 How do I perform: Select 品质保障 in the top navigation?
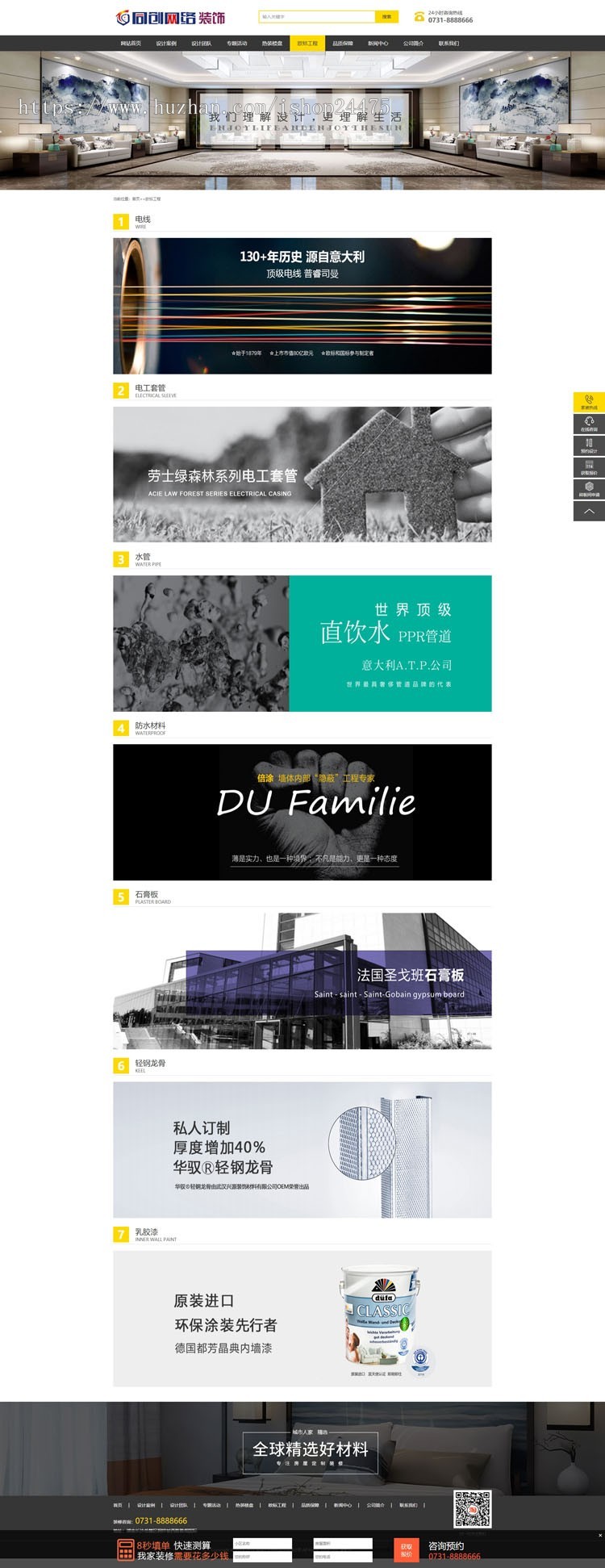343,44
